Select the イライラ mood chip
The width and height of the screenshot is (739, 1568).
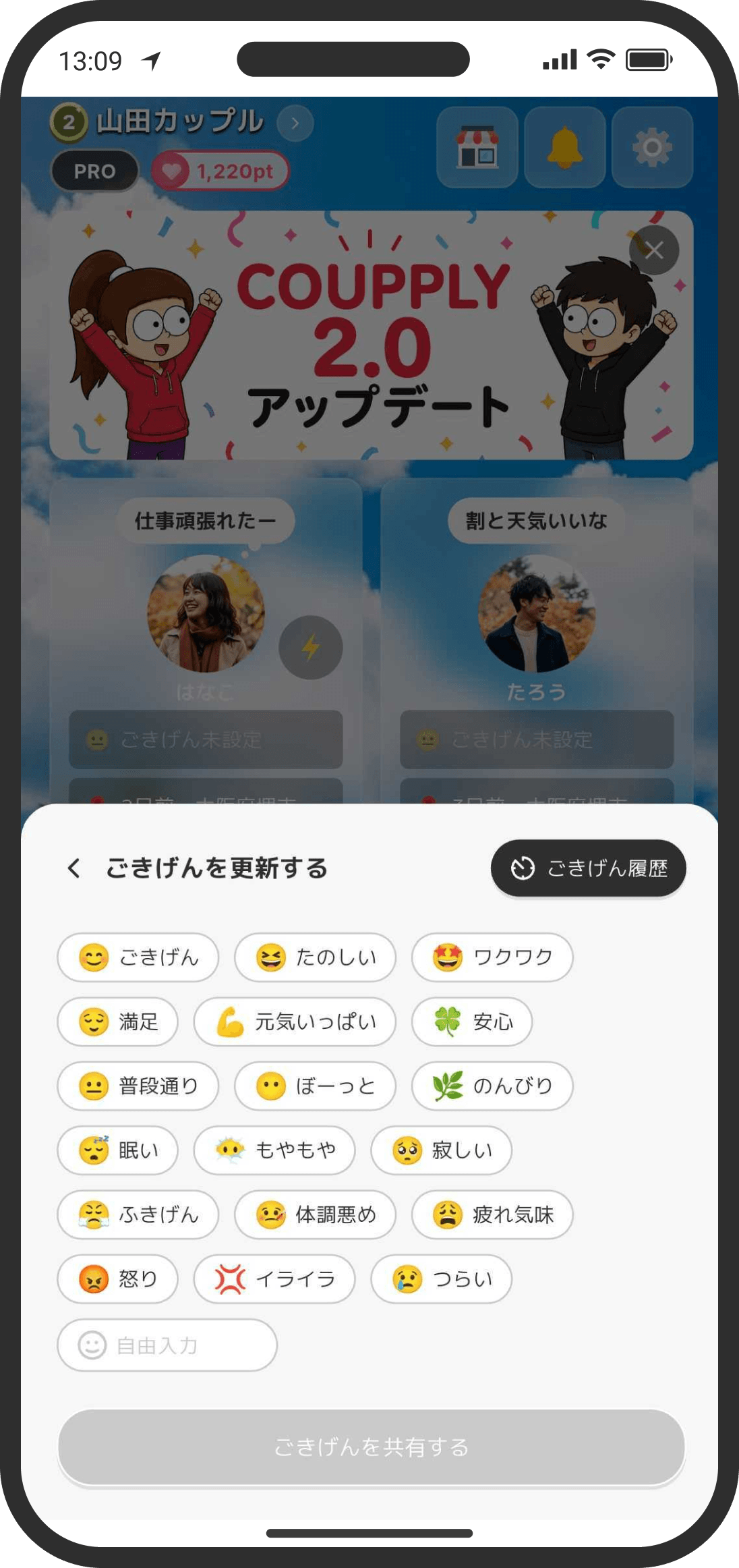click(x=274, y=1279)
